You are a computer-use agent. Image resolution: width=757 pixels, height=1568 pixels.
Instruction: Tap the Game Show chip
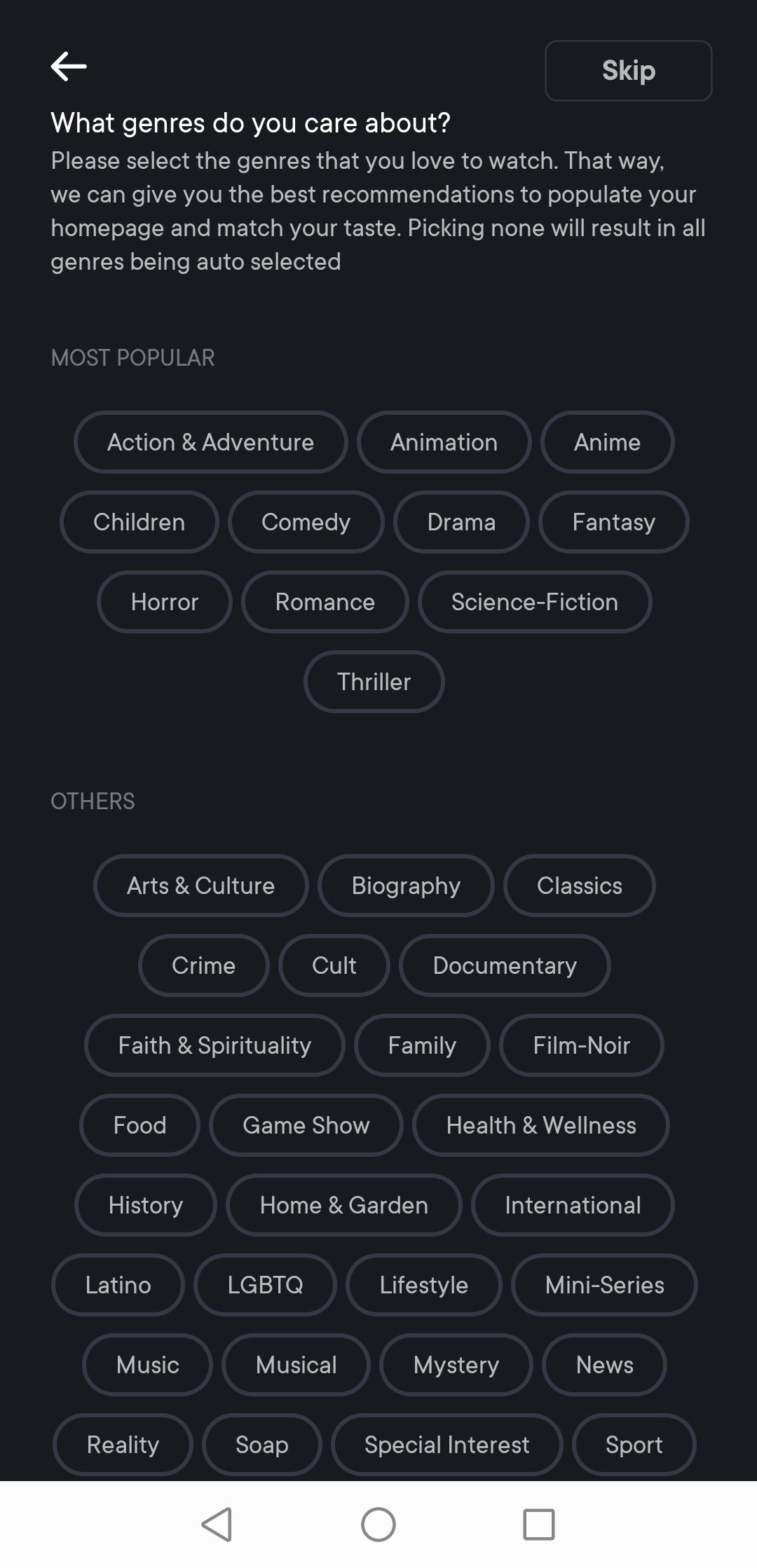pyautogui.click(x=306, y=1125)
